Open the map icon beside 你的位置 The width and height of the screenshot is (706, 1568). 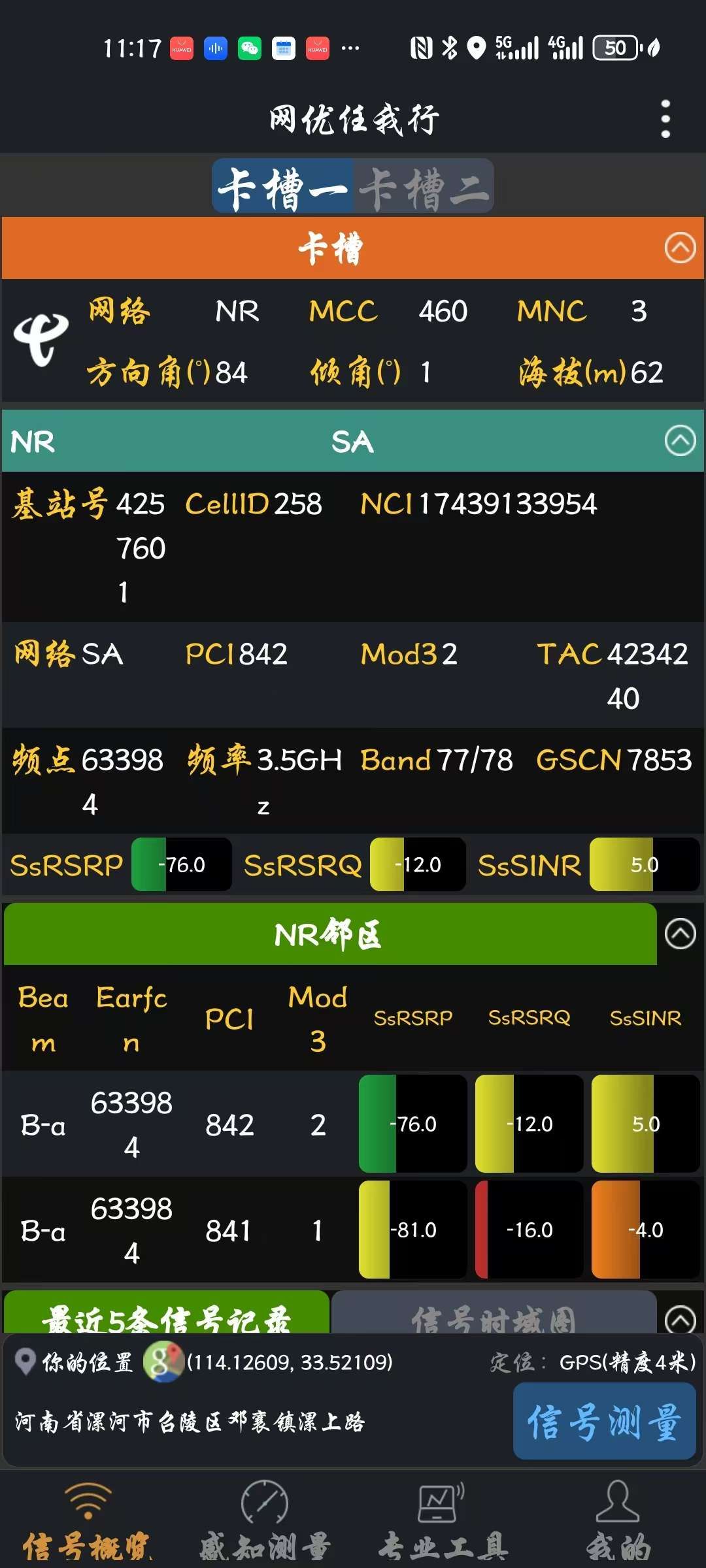[x=163, y=1362]
